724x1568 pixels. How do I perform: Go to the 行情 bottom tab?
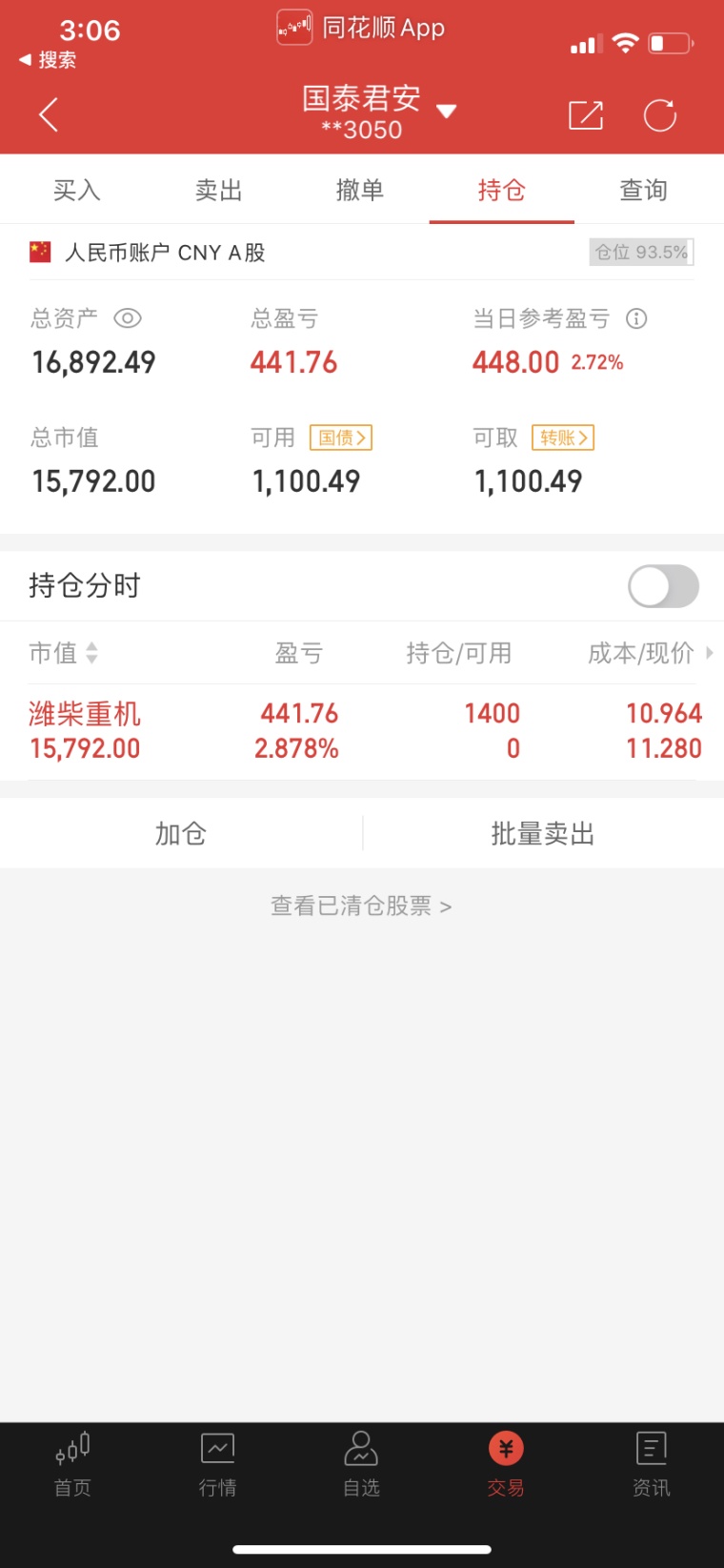click(x=217, y=1464)
